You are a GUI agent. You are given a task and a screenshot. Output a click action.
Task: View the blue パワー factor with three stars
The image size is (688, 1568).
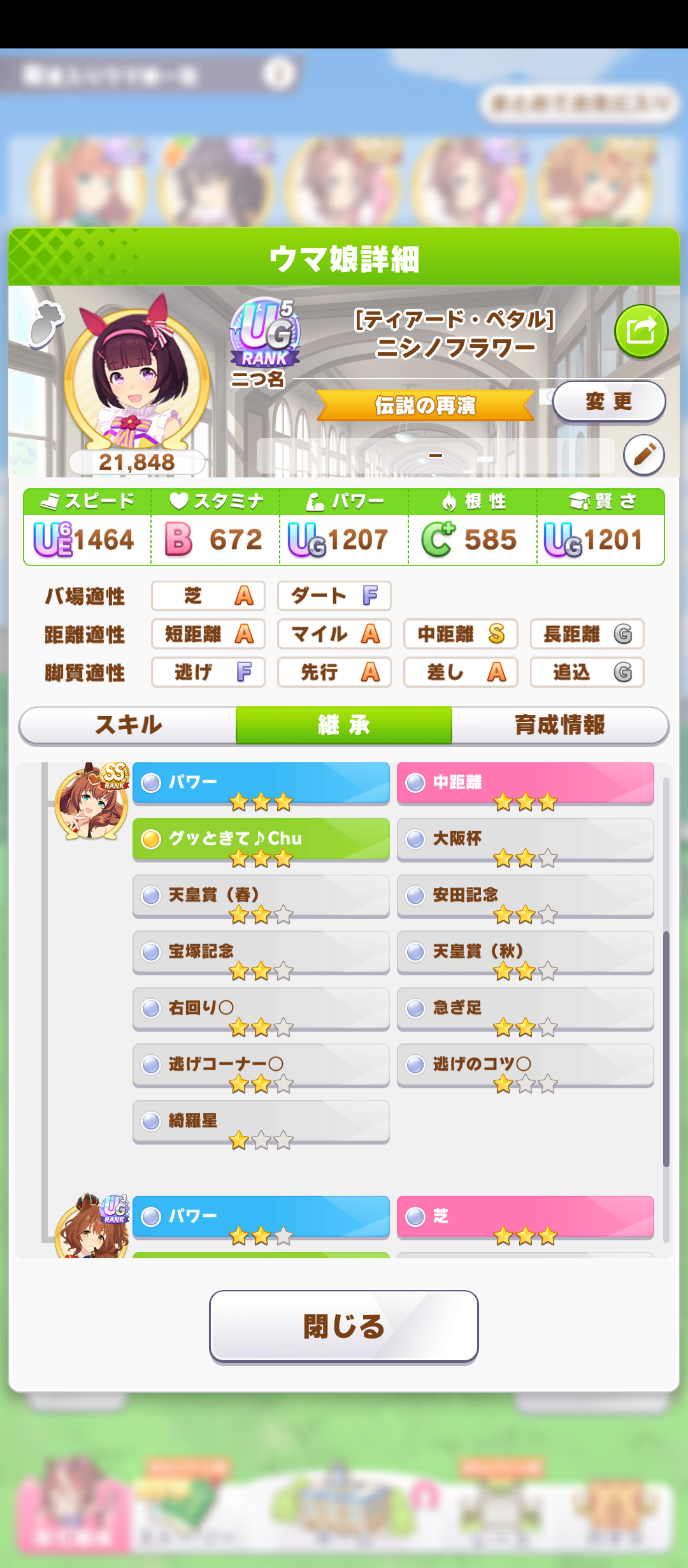261,783
